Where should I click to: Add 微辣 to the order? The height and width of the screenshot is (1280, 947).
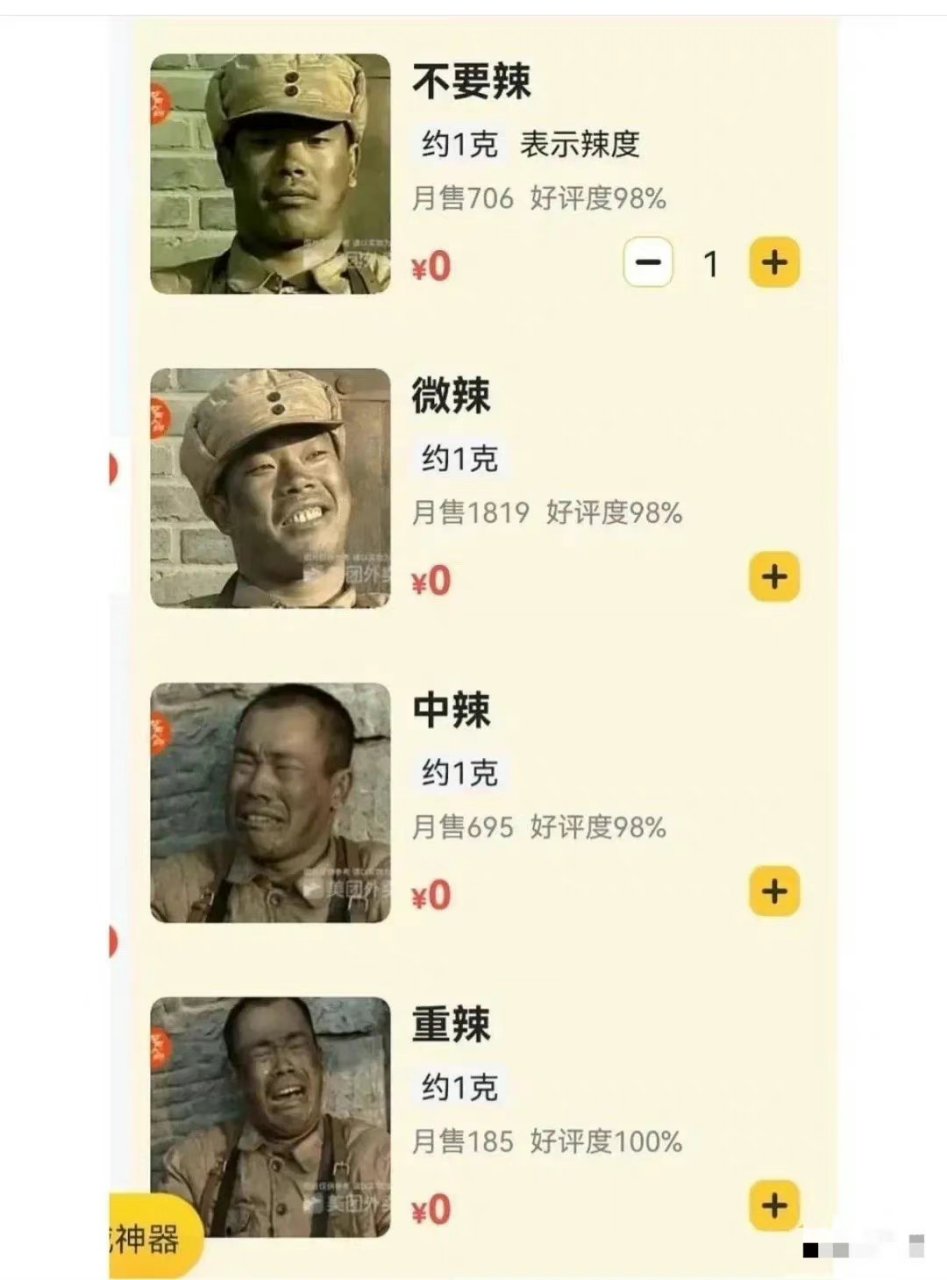(774, 577)
